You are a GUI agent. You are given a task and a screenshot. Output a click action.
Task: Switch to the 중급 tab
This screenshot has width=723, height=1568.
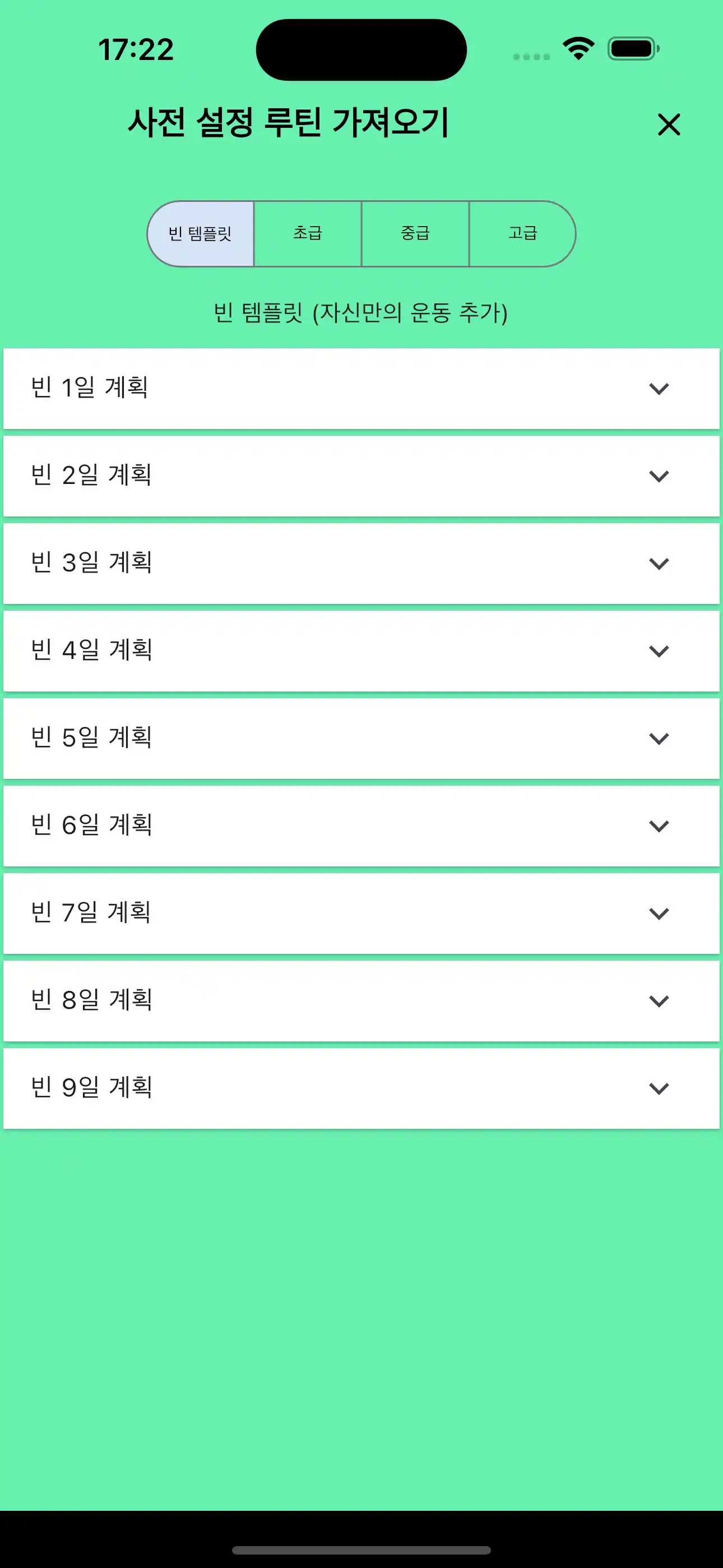pos(416,233)
